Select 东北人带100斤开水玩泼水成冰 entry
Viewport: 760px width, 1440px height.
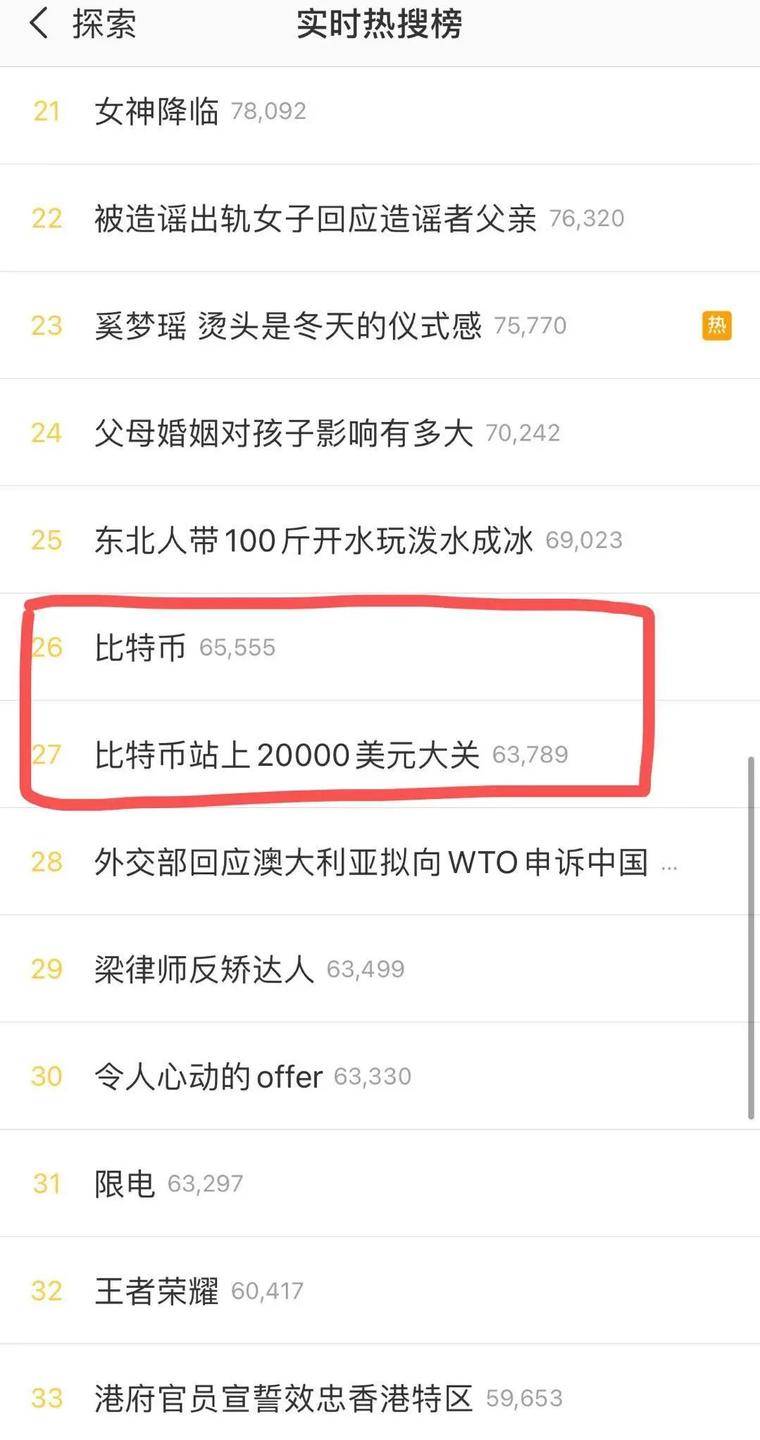point(380,540)
